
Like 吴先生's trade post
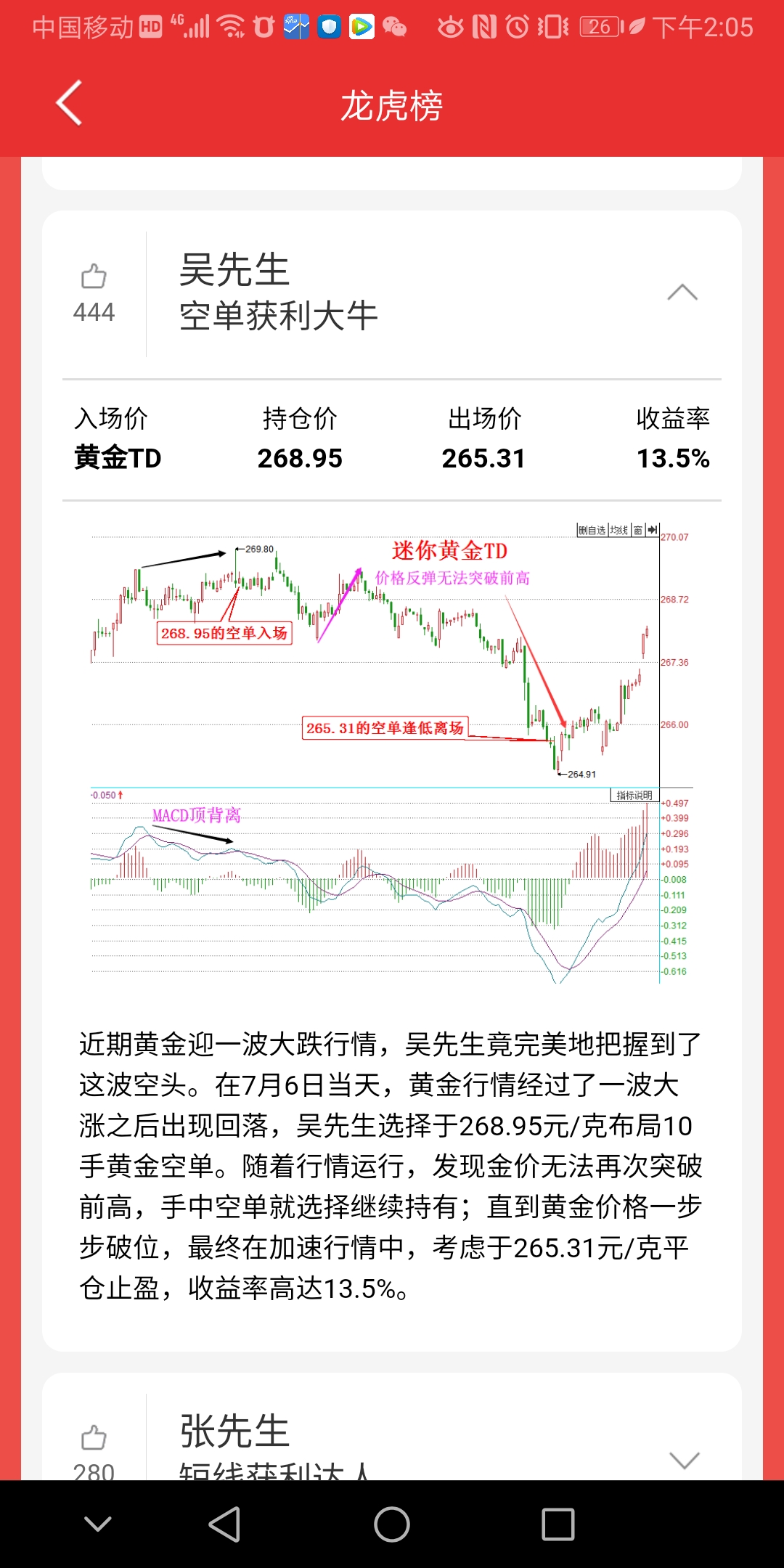click(x=94, y=277)
